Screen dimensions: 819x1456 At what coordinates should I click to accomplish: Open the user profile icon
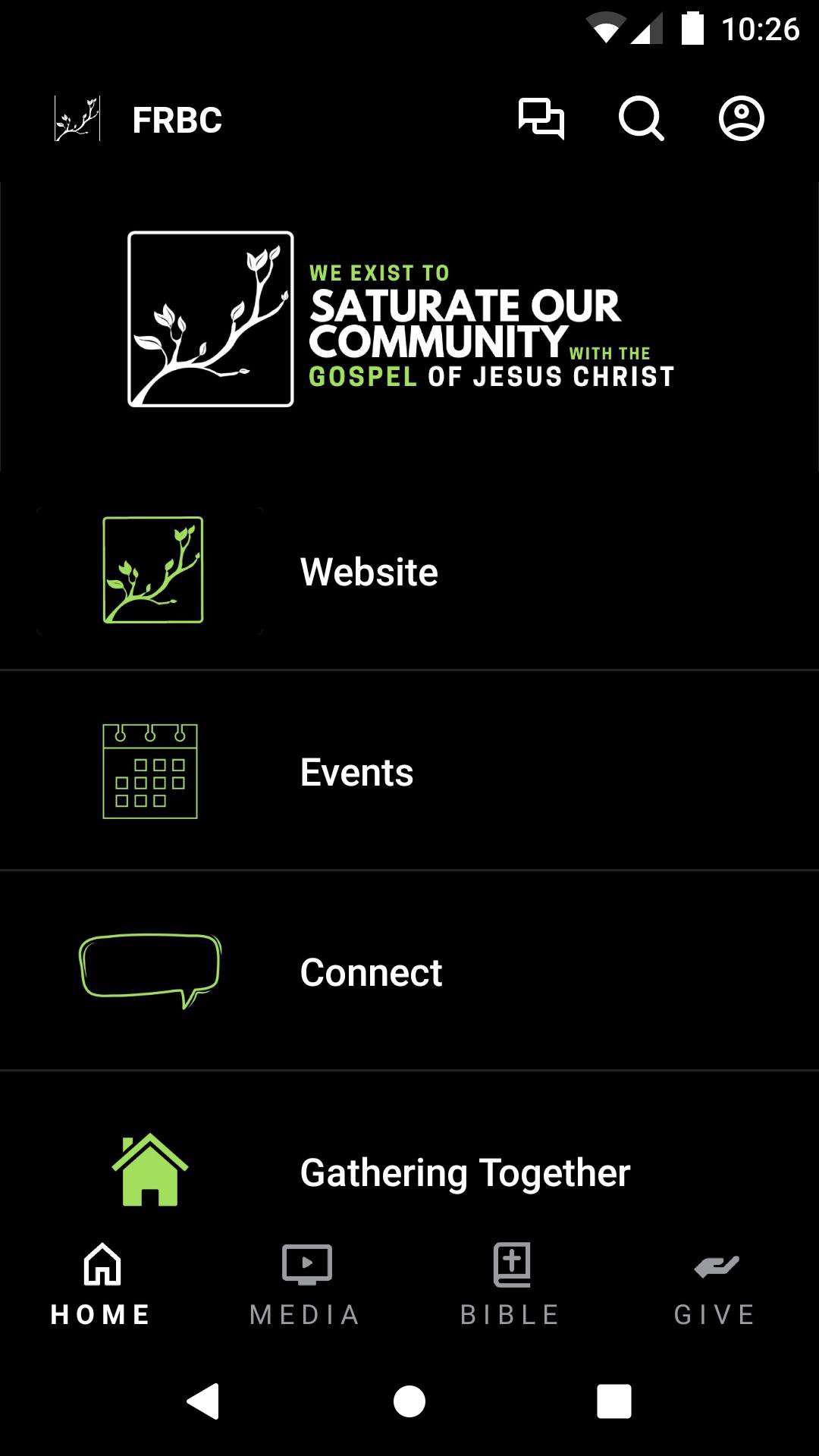pos(741,119)
